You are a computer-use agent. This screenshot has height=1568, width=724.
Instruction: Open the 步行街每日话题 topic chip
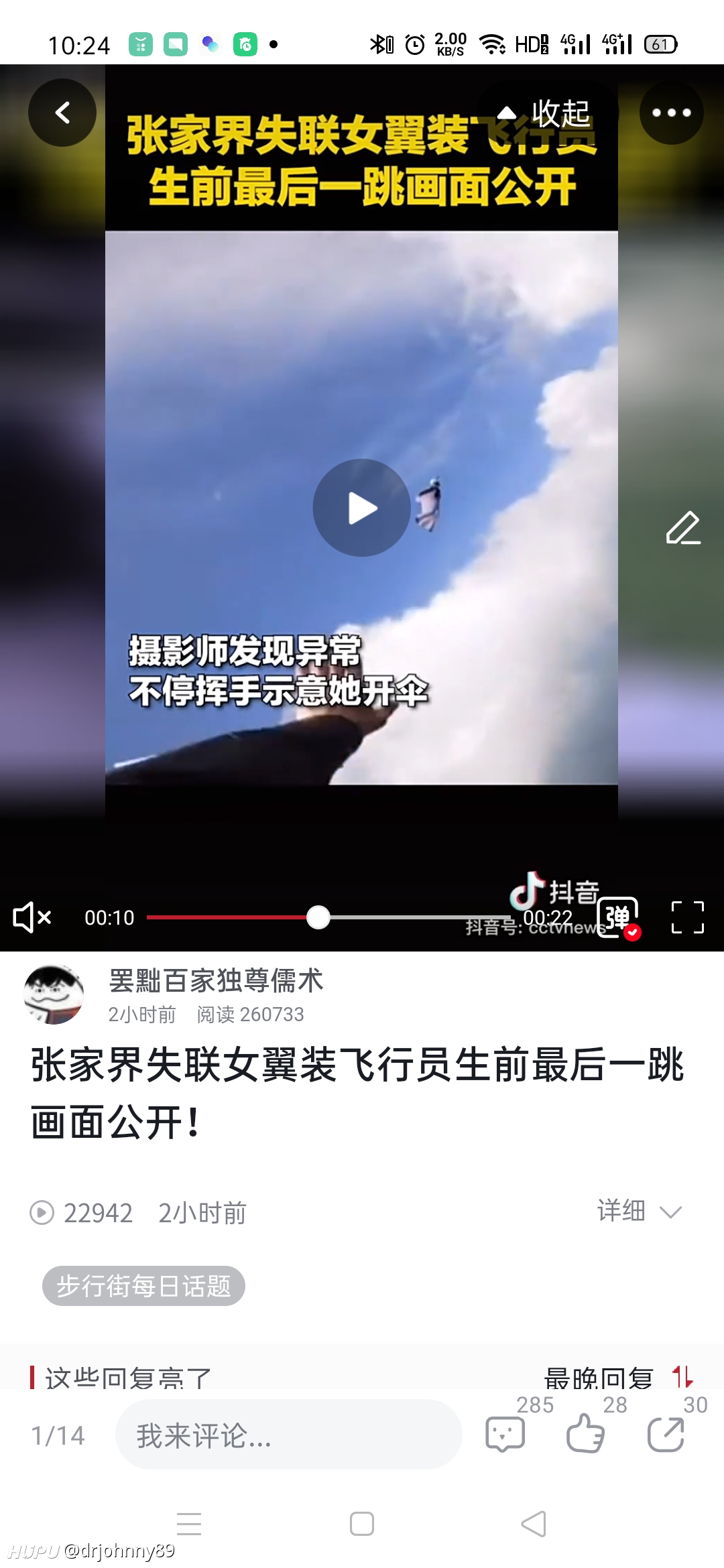point(143,1286)
